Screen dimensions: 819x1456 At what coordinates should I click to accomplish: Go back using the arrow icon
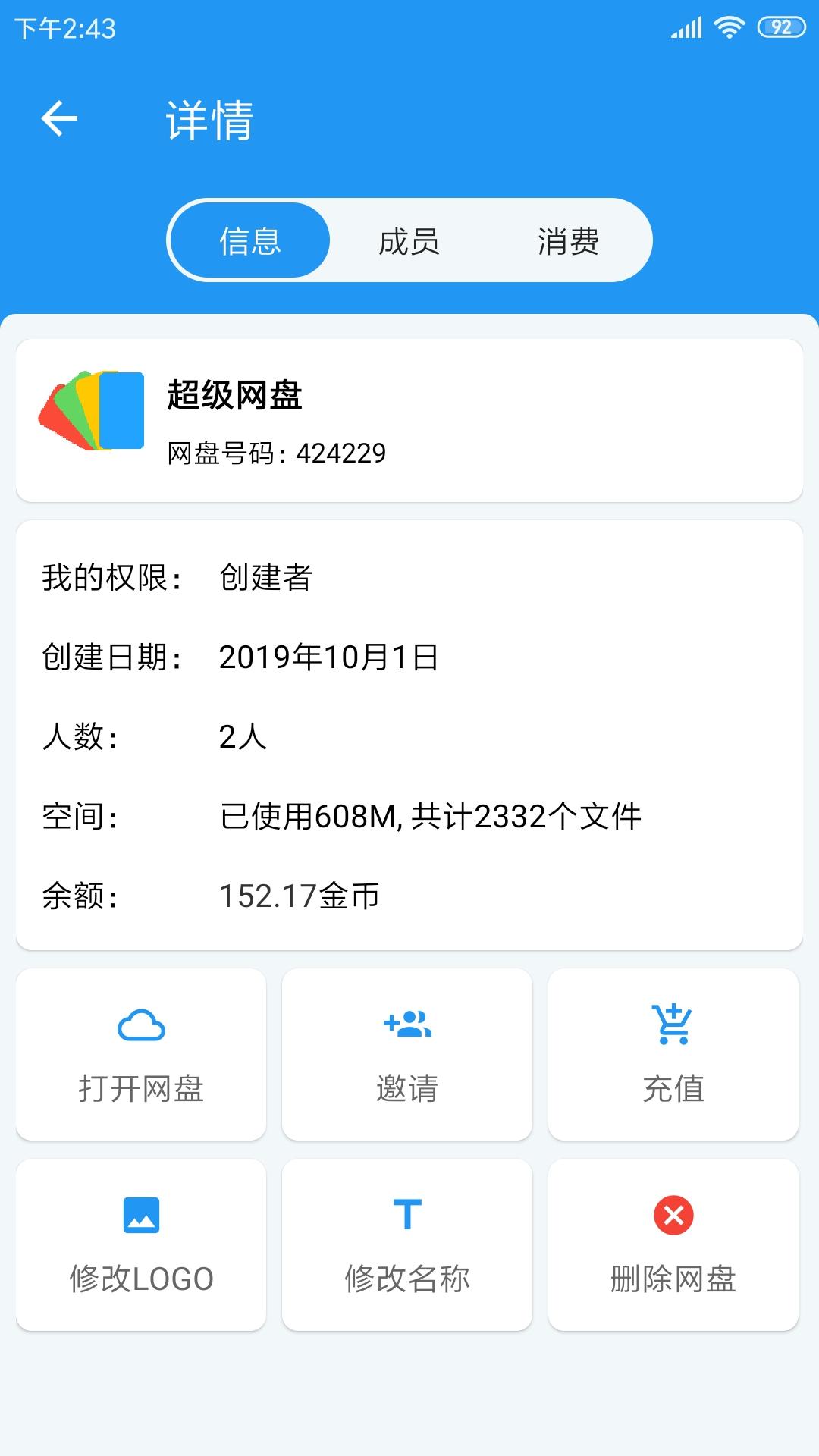(59, 119)
